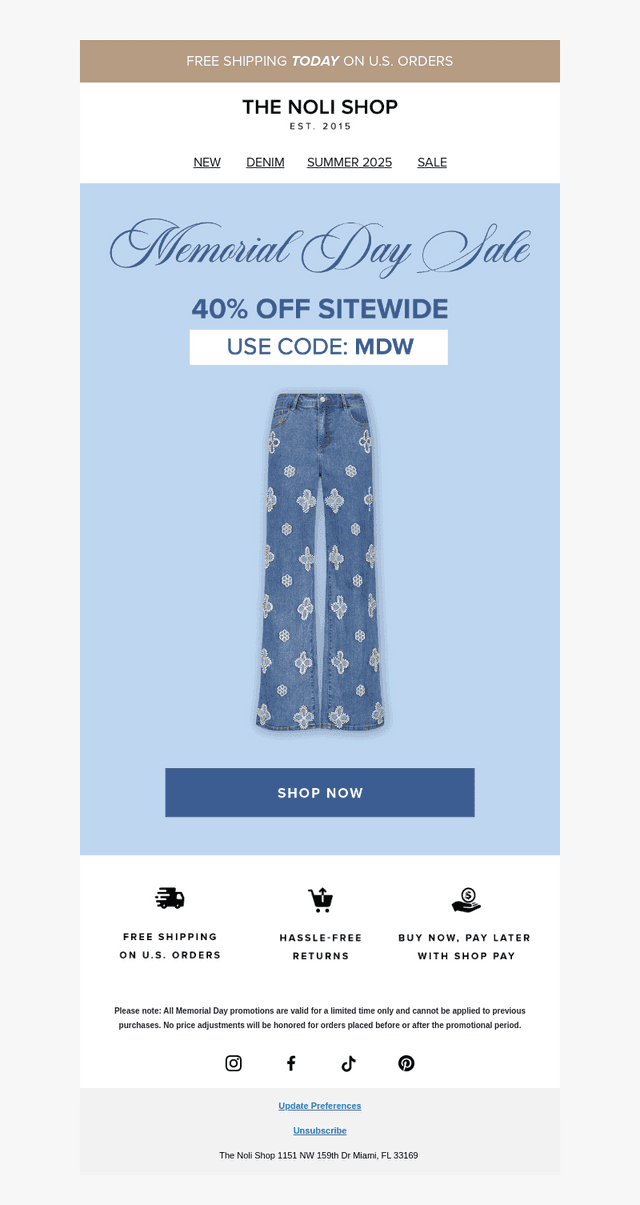Viewport: 640px width, 1205px height.
Task: Open the NEW link in navigation
Action: pos(207,162)
